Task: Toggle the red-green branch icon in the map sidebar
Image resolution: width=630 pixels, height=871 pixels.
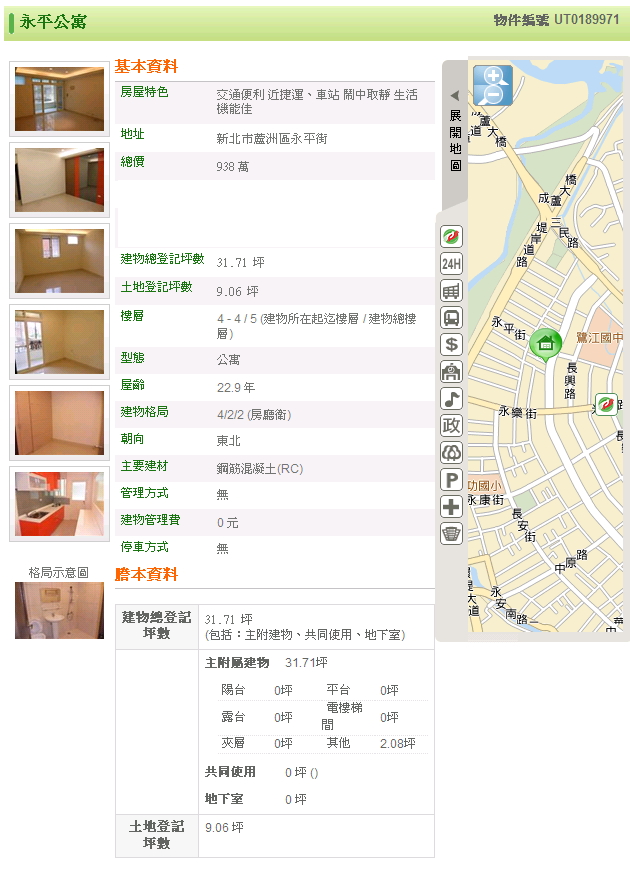Action: pyautogui.click(x=452, y=237)
